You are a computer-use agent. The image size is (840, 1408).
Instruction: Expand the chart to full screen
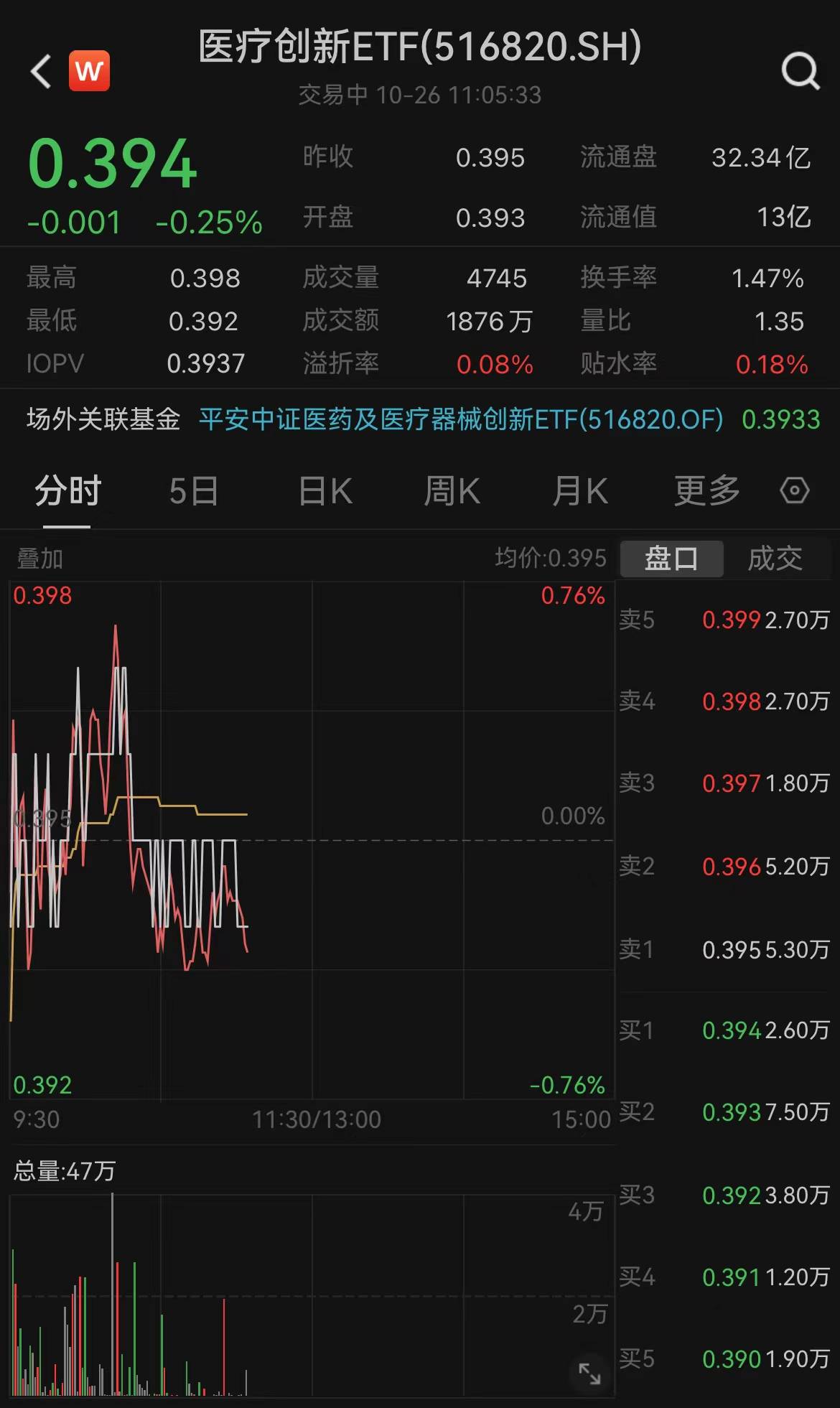point(589,1374)
